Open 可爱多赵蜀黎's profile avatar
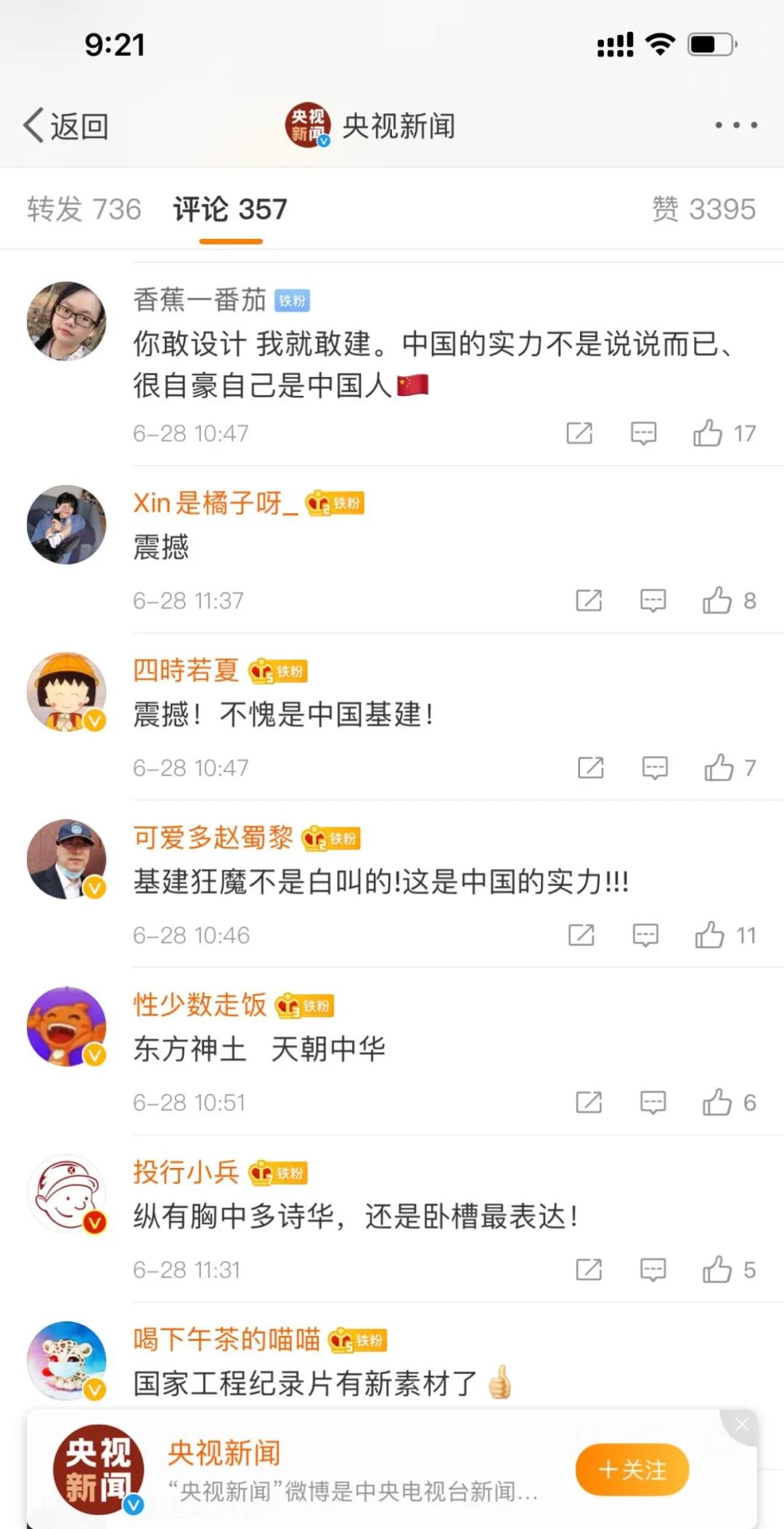The height and width of the screenshot is (1529, 784). coord(67,859)
